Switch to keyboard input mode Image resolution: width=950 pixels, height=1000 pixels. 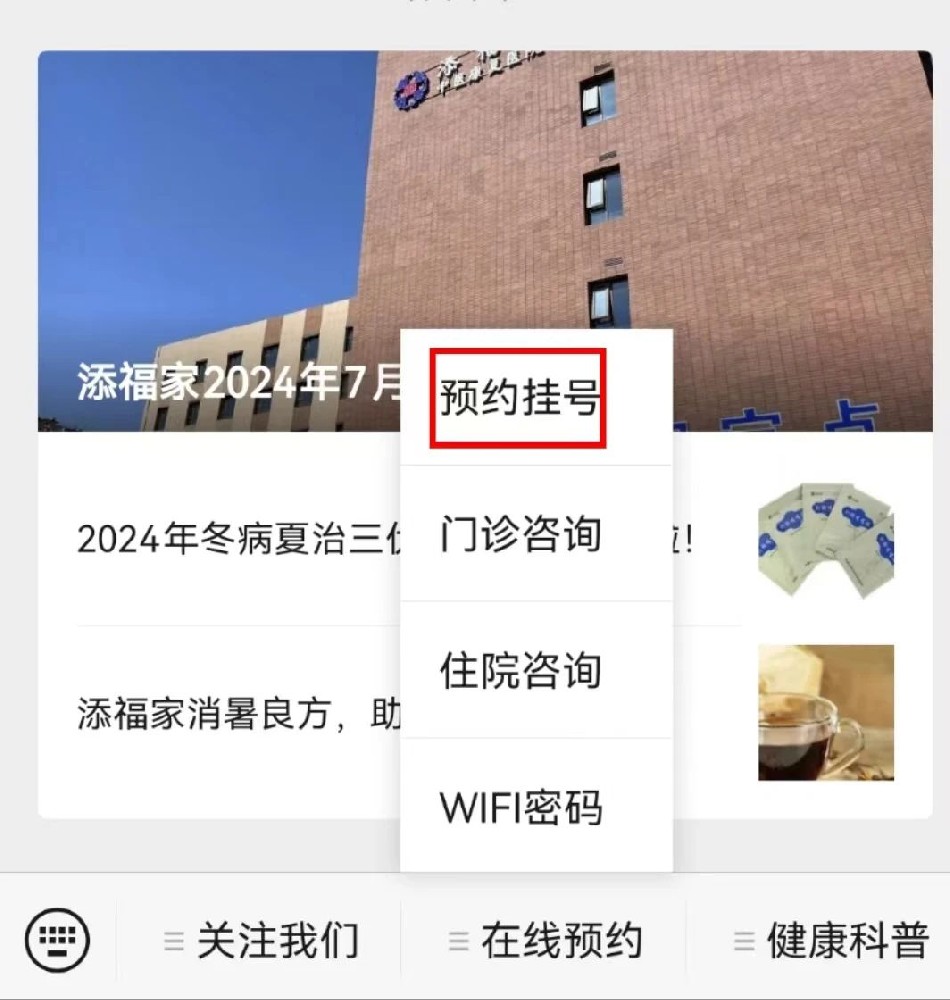(x=57, y=940)
